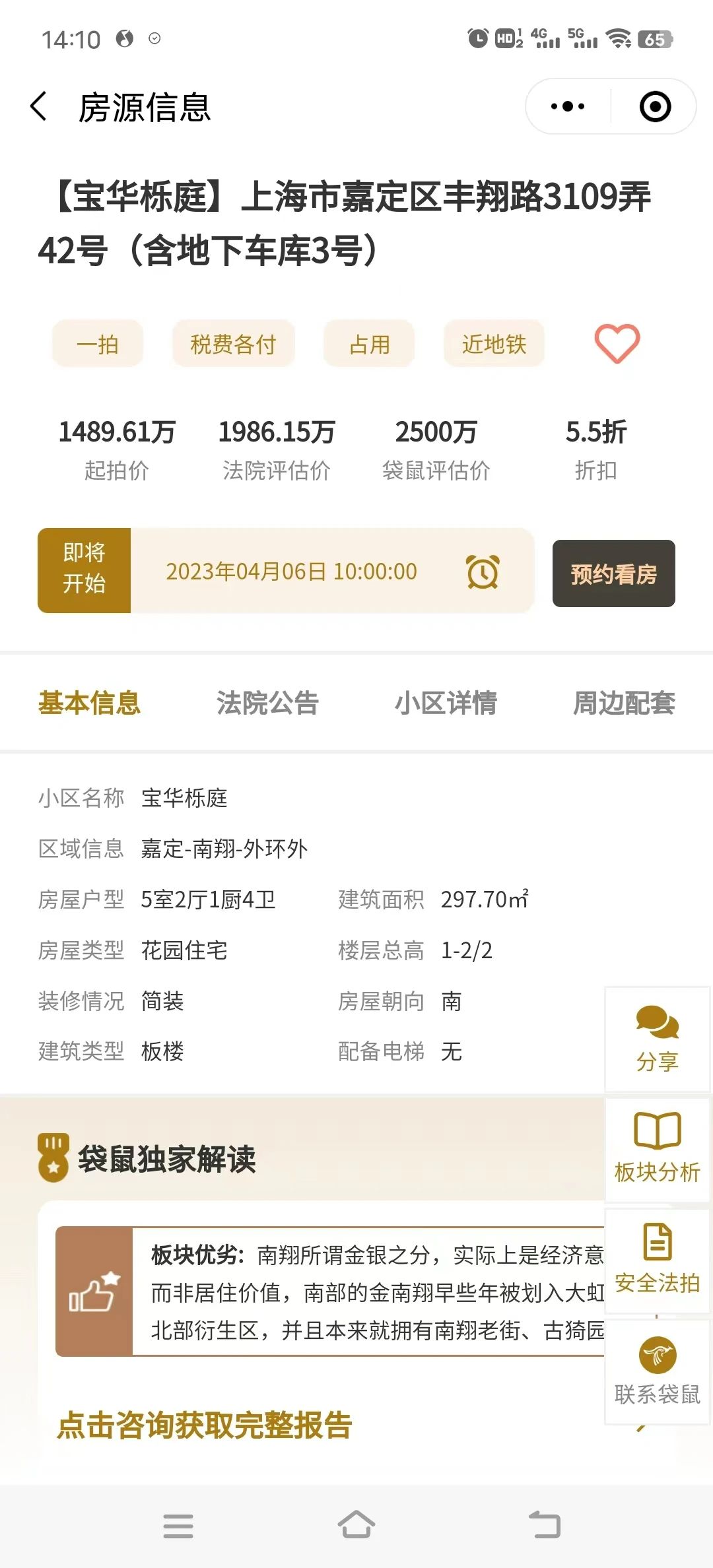The width and height of the screenshot is (713, 1568).
Task: Go back from 房源信息 page
Action: point(39,106)
